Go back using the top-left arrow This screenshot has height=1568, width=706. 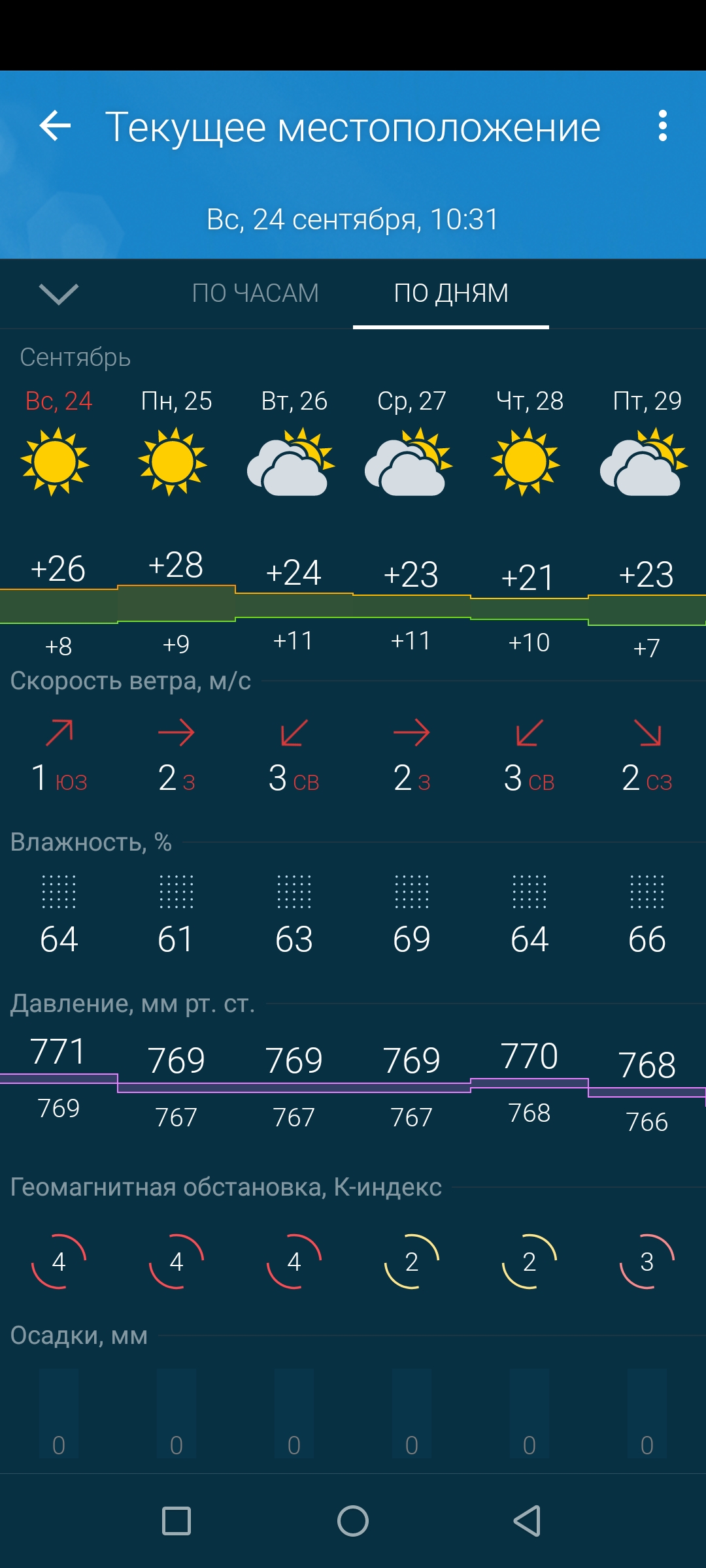coord(55,125)
